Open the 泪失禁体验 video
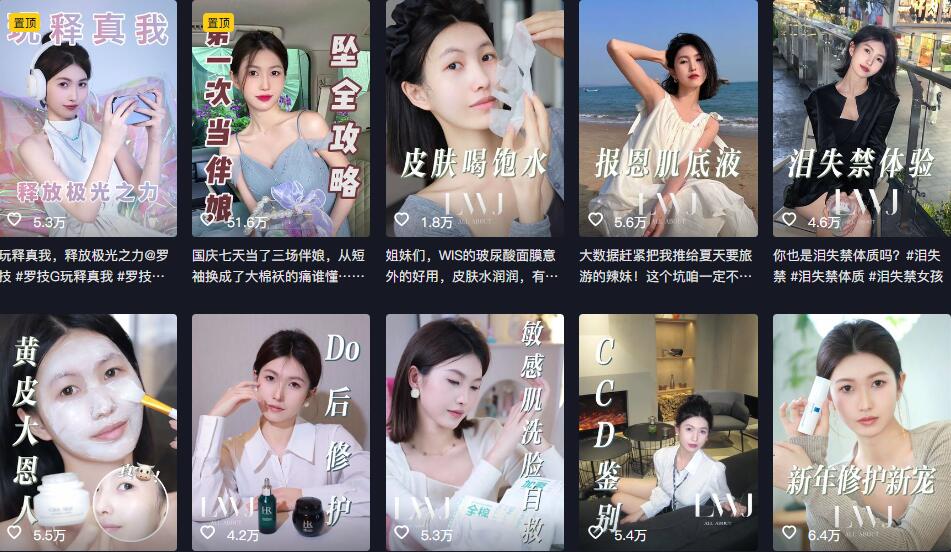The width and height of the screenshot is (951, 552). [x=861, y=118]
